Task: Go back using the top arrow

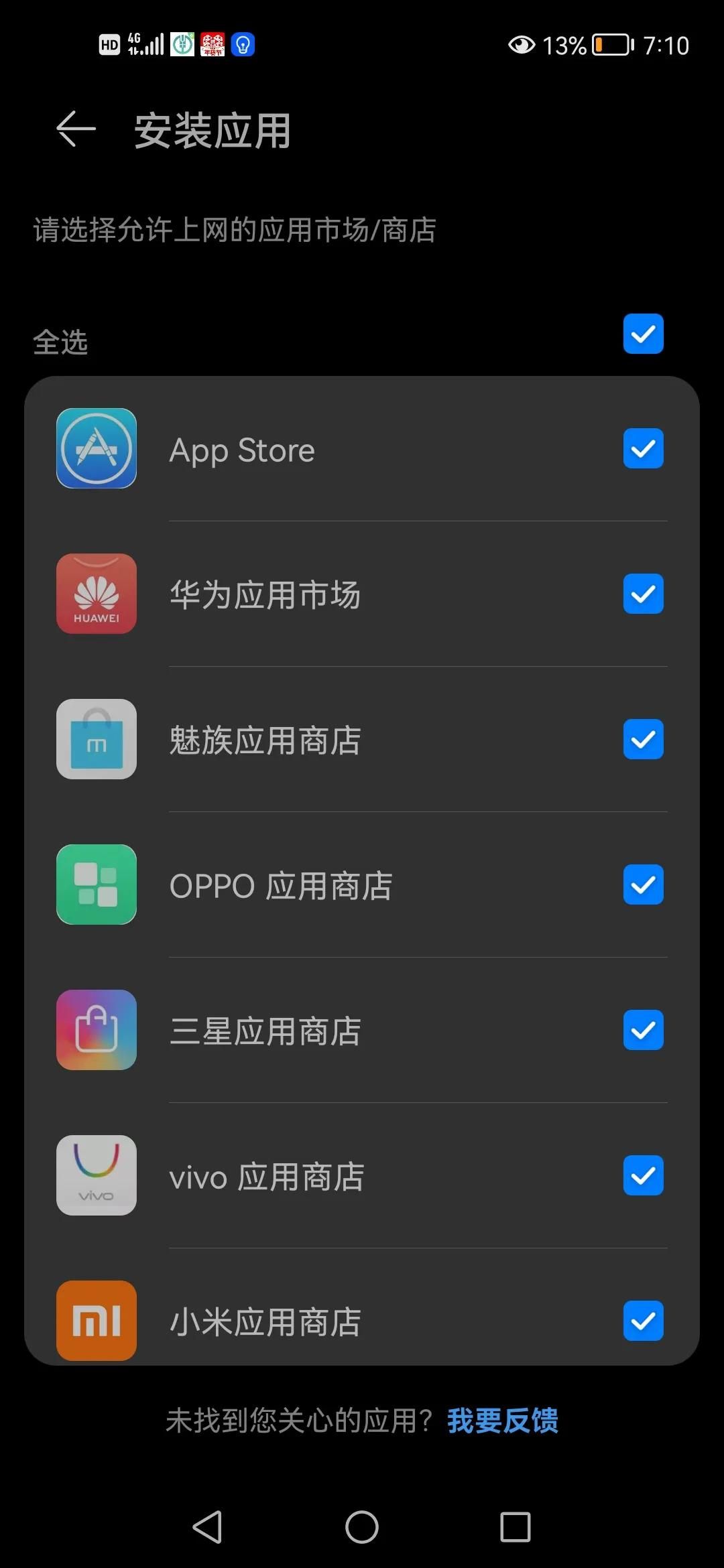Action: click(x=76, y=129)
